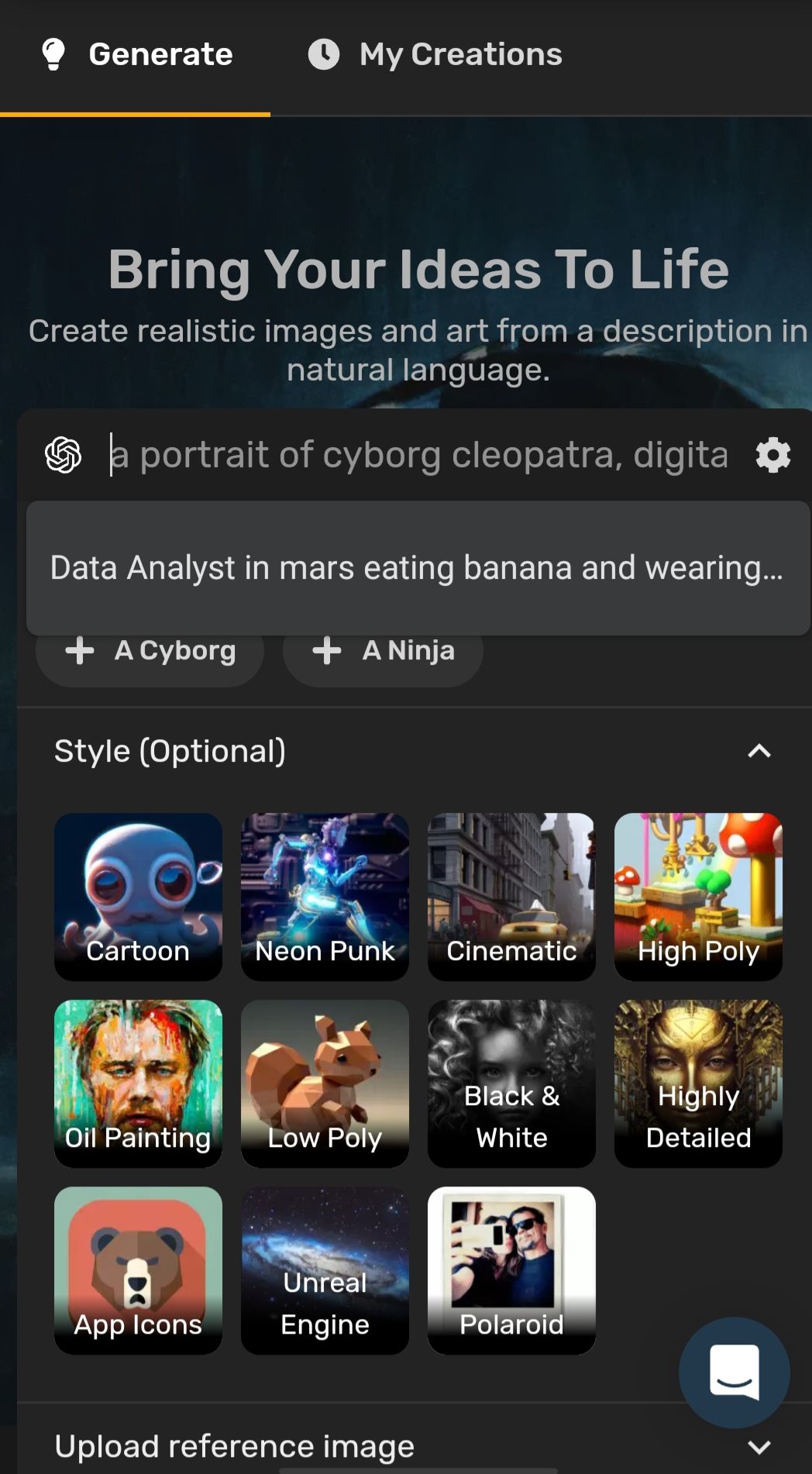Pick the Low Poly style

[325, 1083]
